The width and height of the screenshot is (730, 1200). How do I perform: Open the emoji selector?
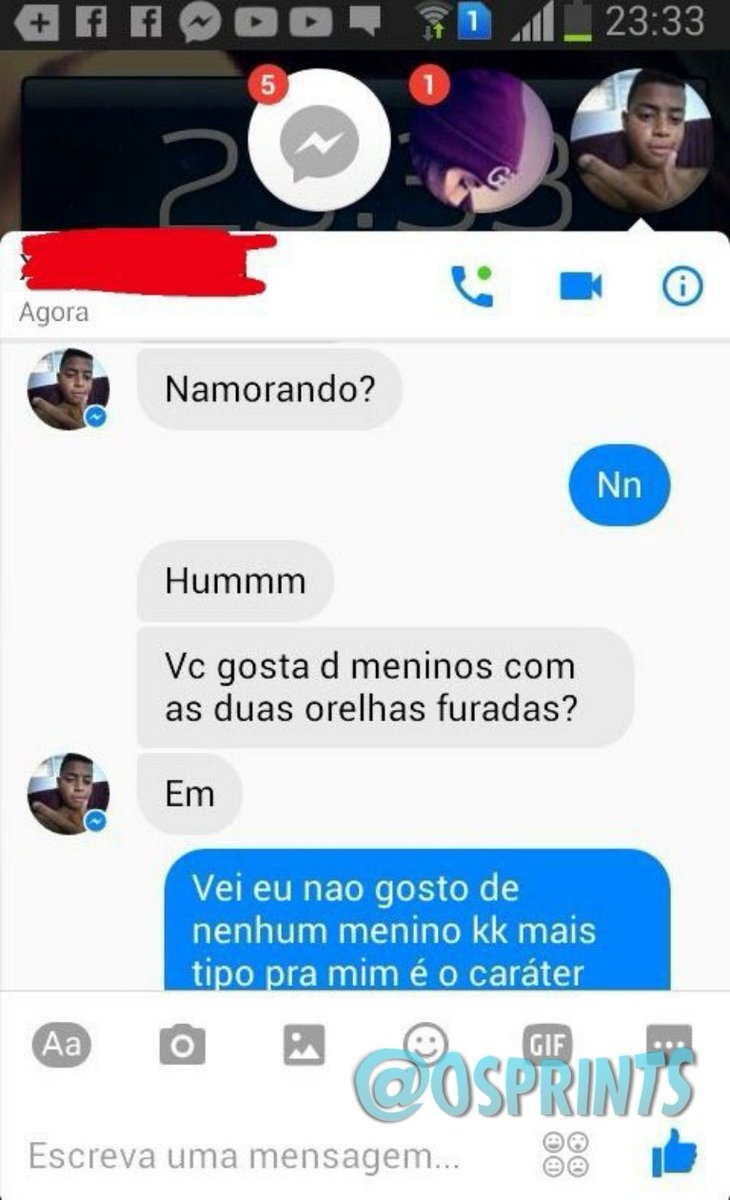(x=566, y=1155)
